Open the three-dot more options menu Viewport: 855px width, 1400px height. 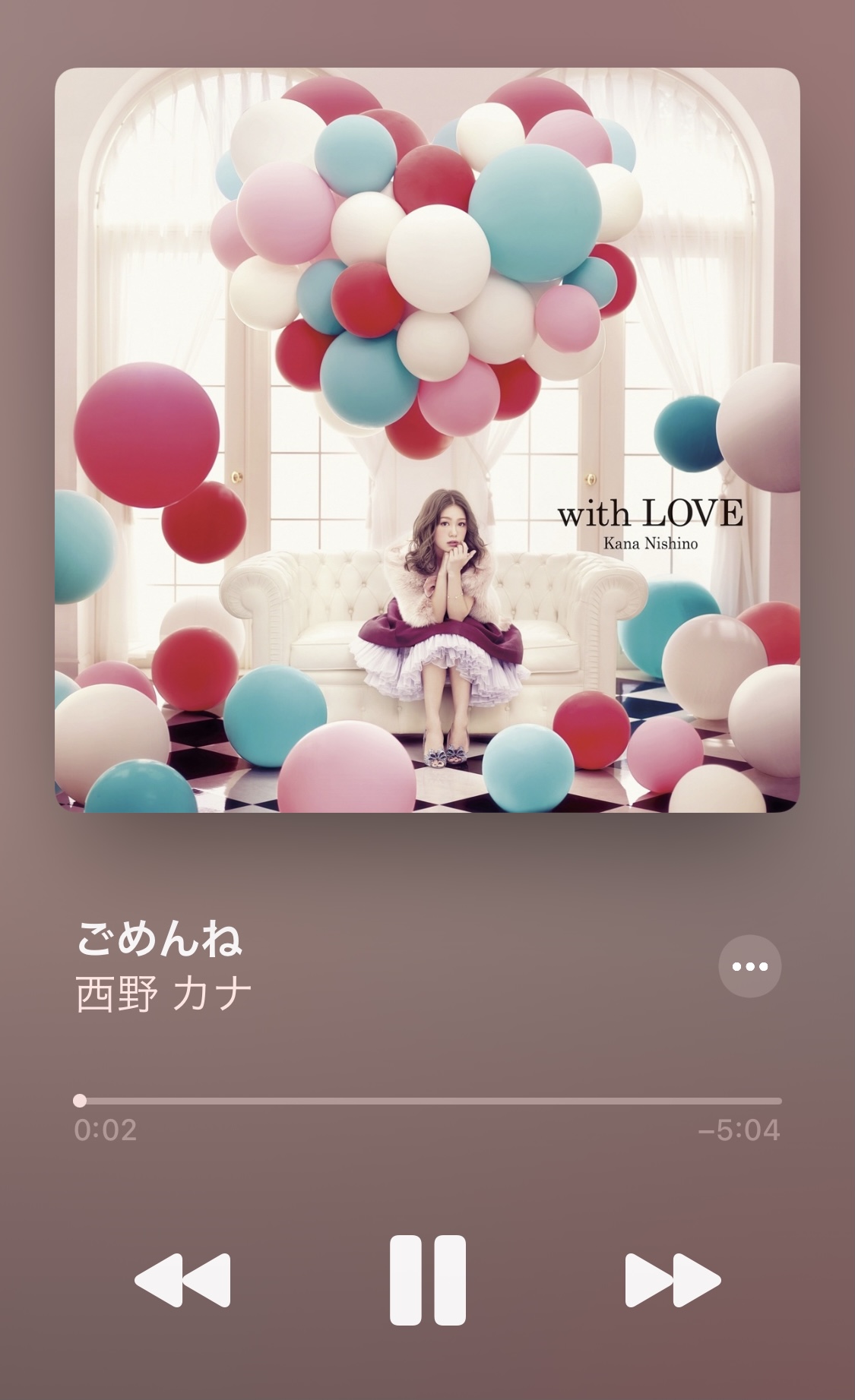pos(750,966)
